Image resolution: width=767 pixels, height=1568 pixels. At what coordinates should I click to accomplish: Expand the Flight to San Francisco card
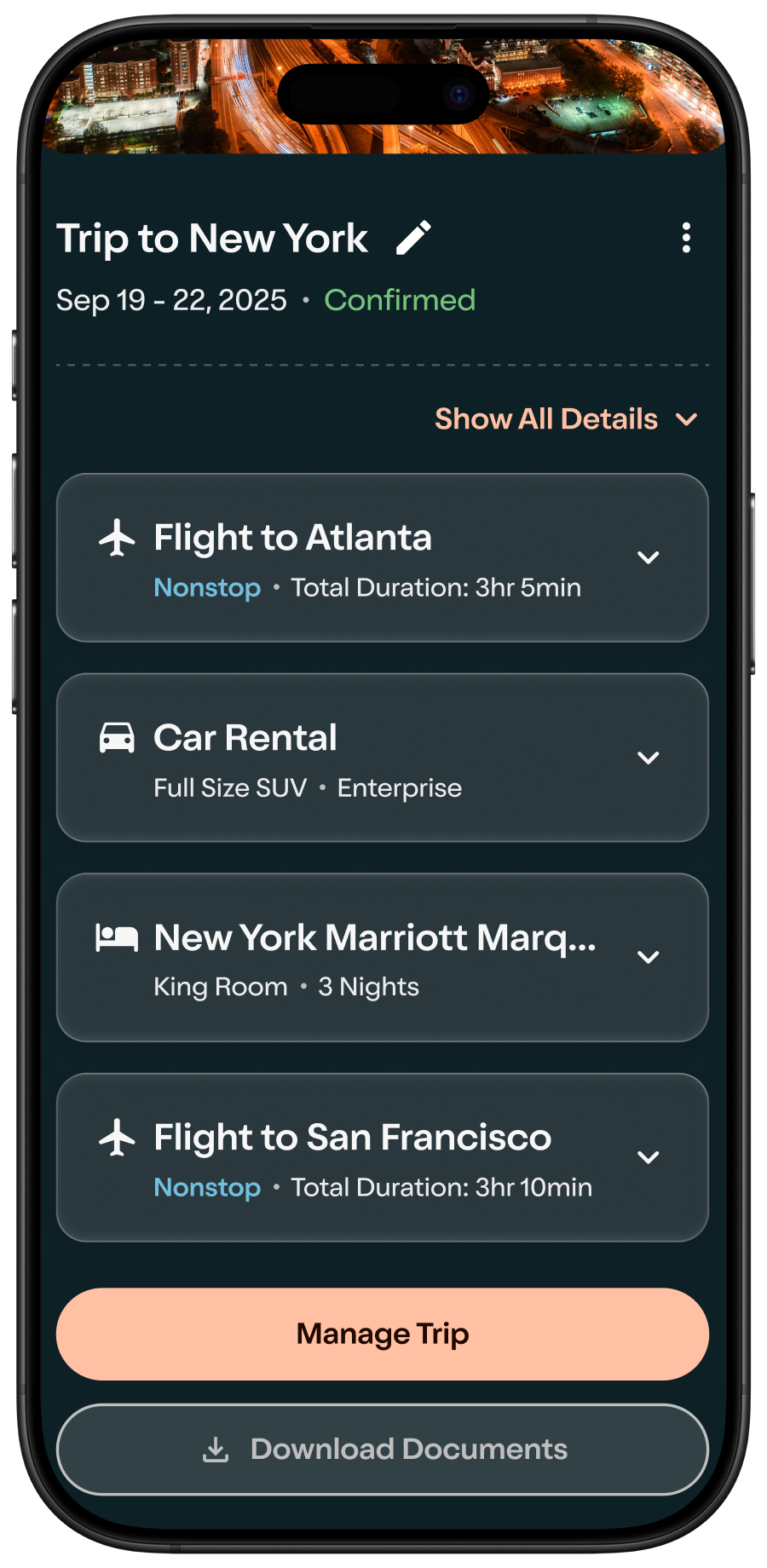coord(648,1157)
